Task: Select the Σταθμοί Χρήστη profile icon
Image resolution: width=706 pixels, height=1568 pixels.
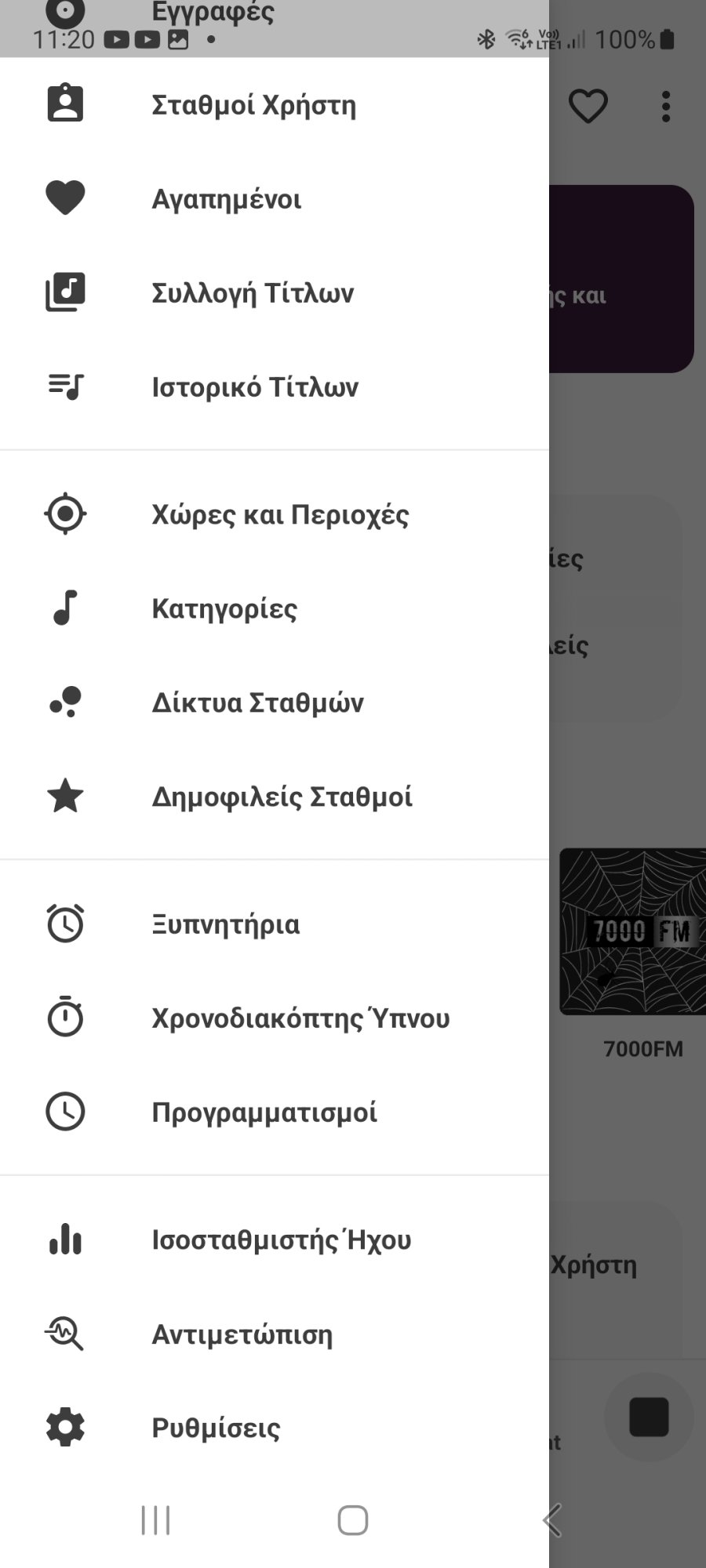Action: tap(65, 103)
